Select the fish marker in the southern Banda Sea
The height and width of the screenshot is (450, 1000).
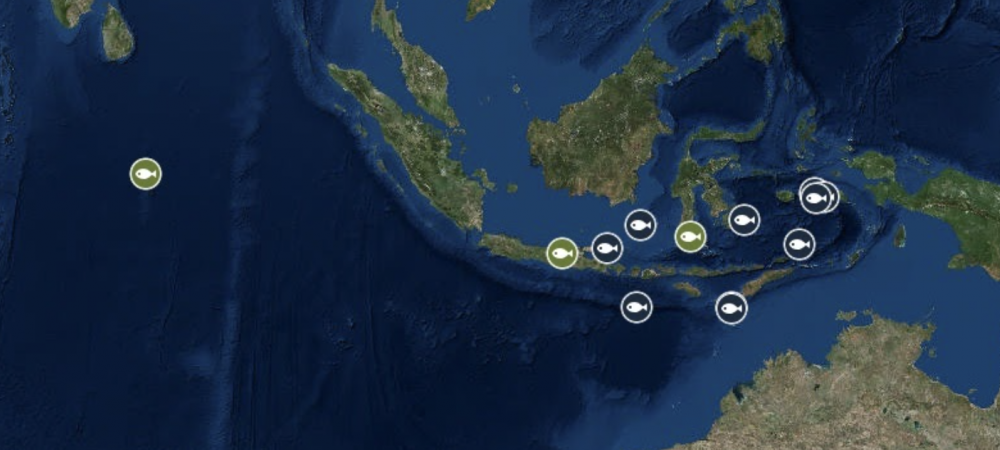point(799,244)
